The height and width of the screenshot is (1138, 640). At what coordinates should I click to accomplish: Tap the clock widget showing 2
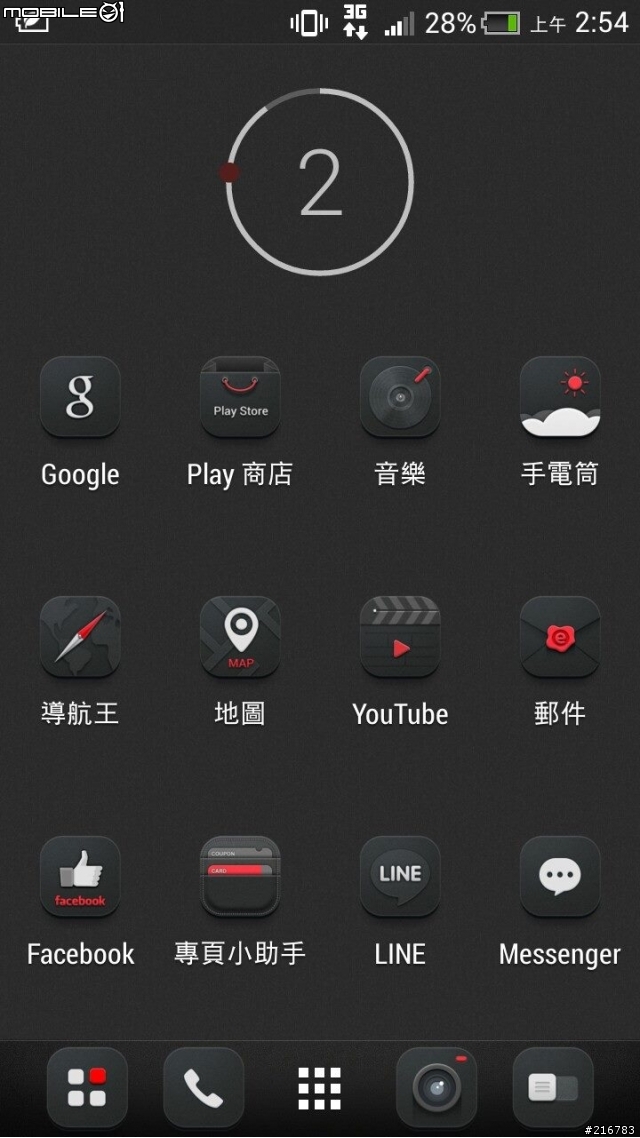320,181
